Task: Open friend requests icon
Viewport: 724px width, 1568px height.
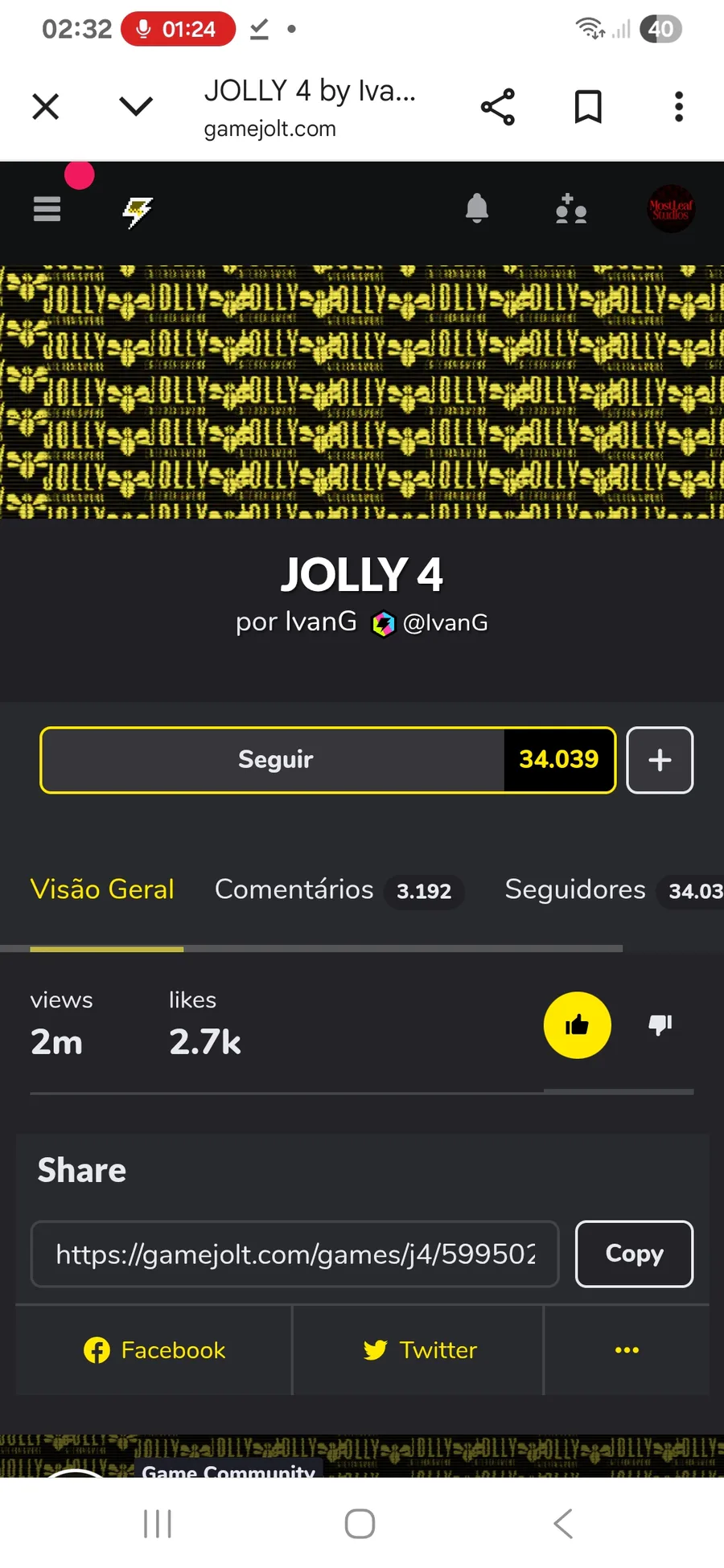Action: [x=570, y=209]
